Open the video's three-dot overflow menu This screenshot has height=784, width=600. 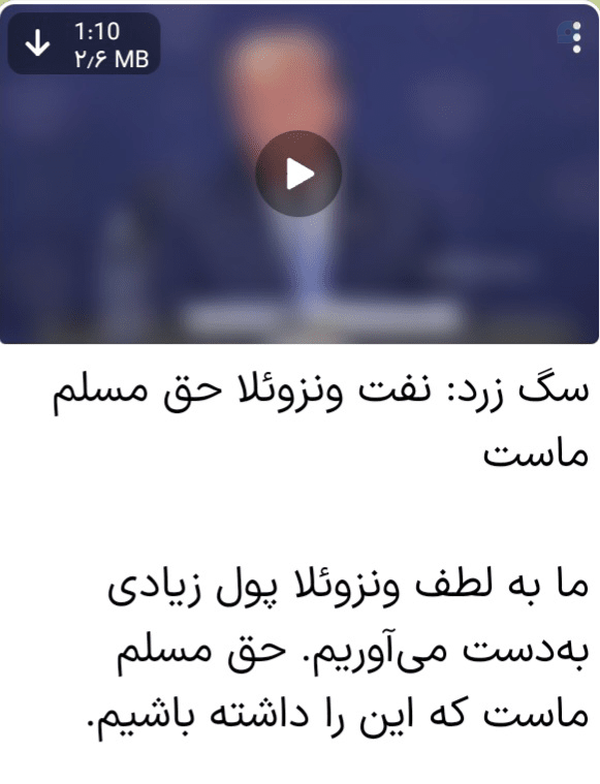pos(576,38)
